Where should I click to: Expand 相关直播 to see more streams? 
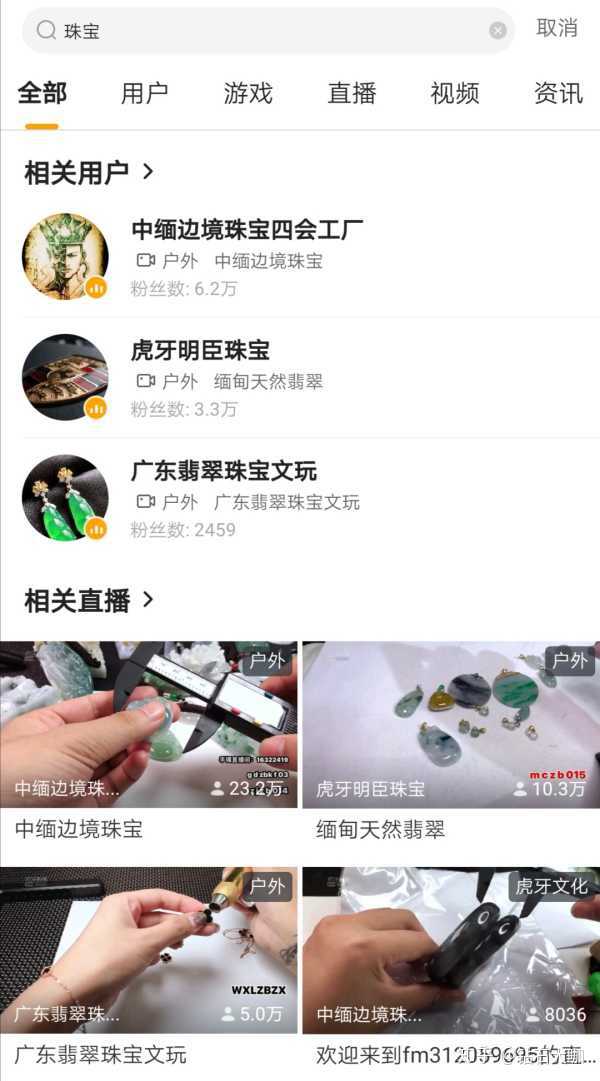(90, 600)
